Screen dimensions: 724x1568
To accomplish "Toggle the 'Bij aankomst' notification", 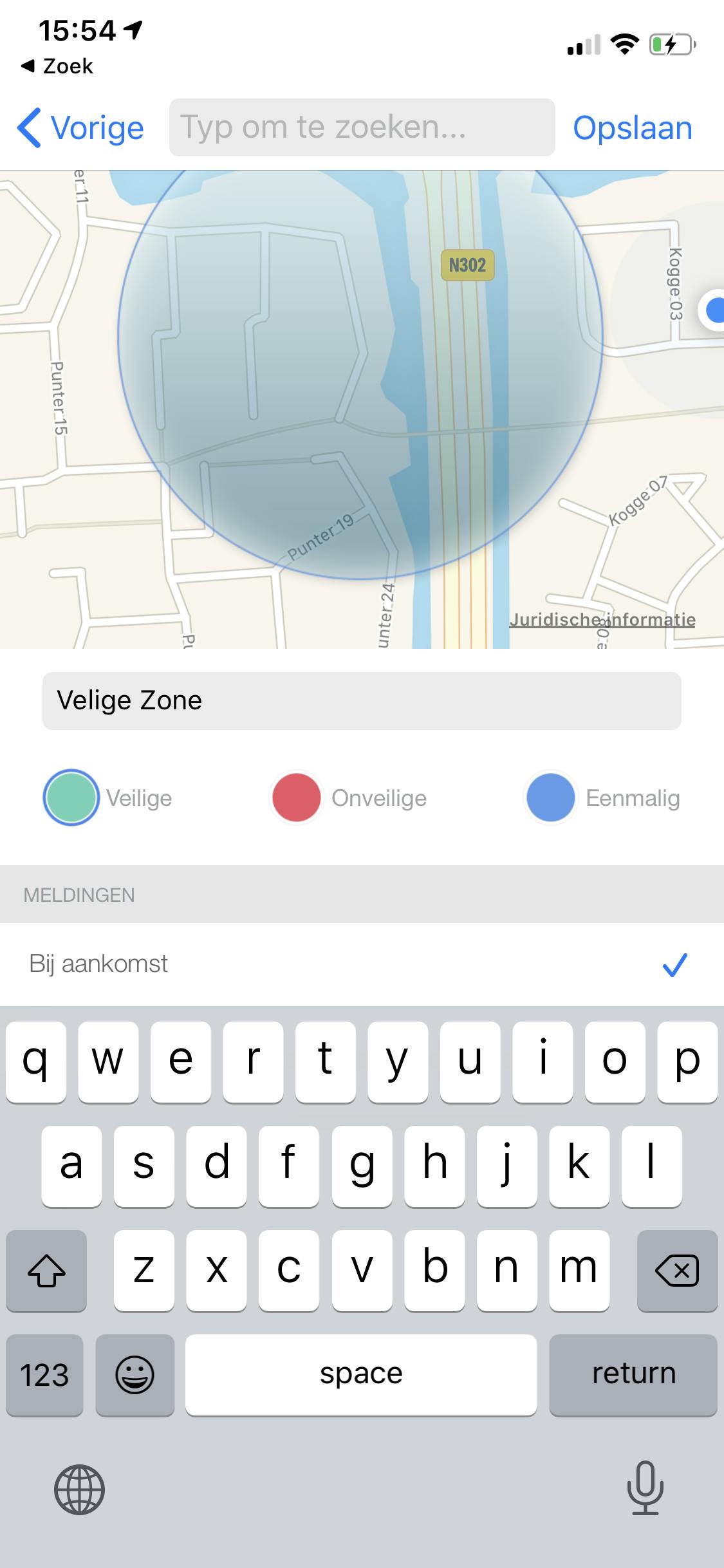I will (x=362, y=964).
